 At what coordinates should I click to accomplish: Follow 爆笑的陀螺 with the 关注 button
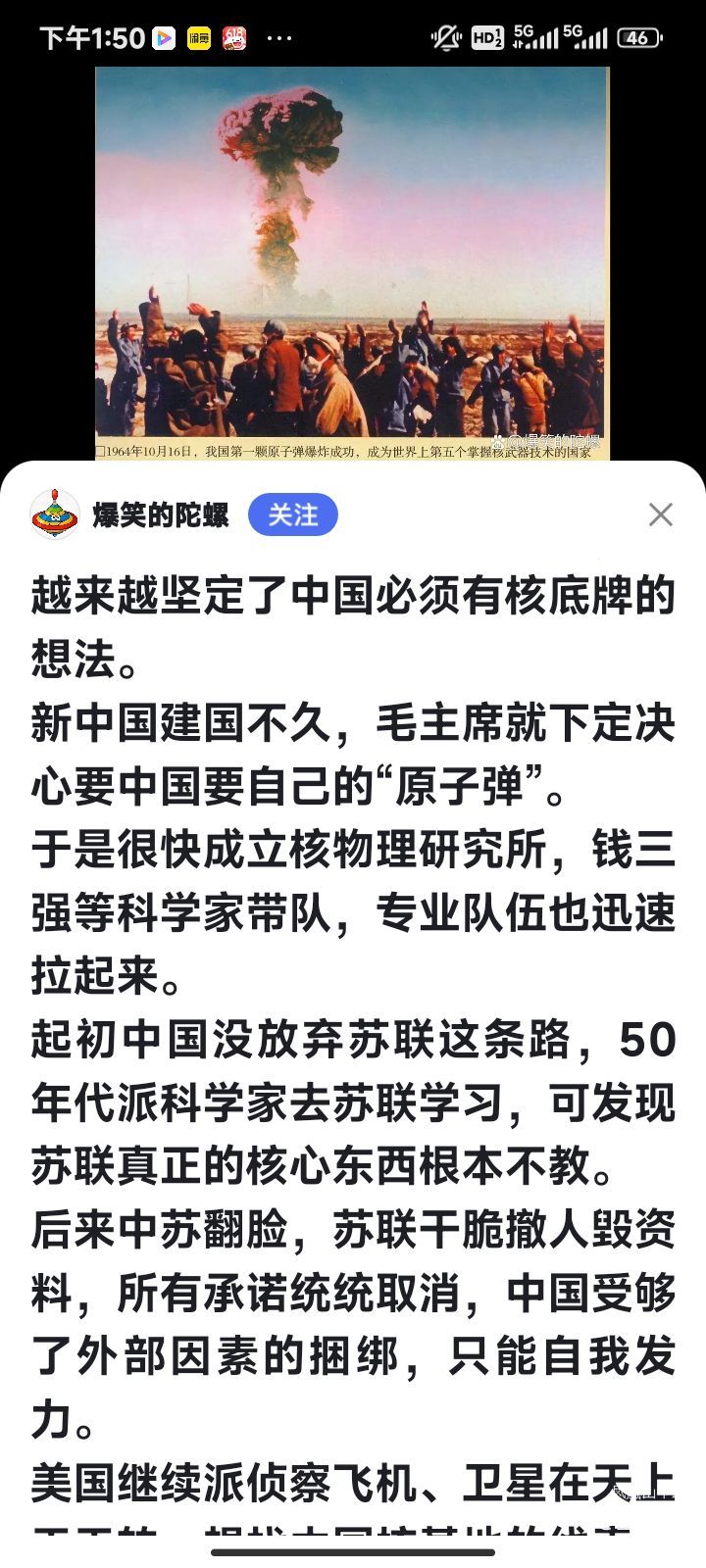tap(292, 514)
